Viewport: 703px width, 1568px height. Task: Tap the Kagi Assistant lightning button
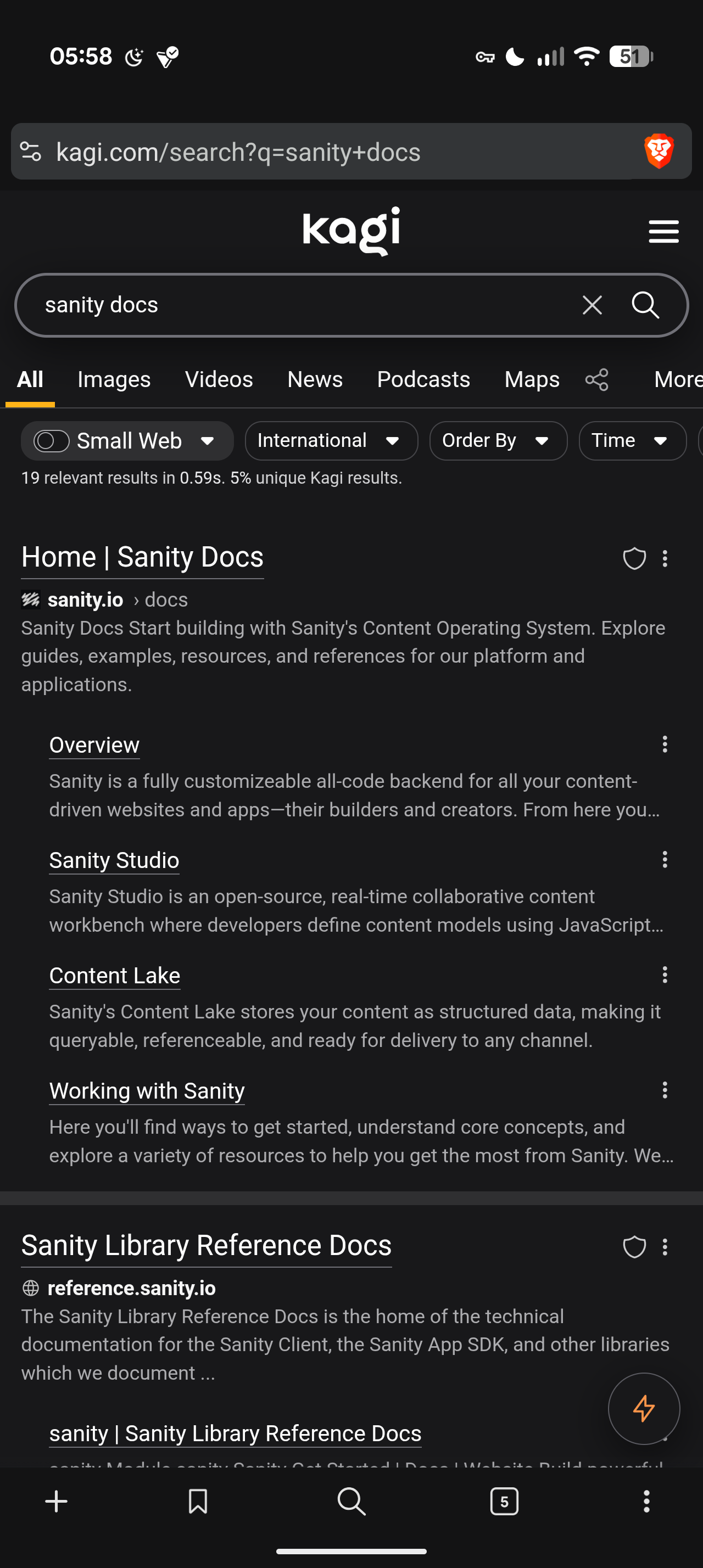tap(643, 1409)
